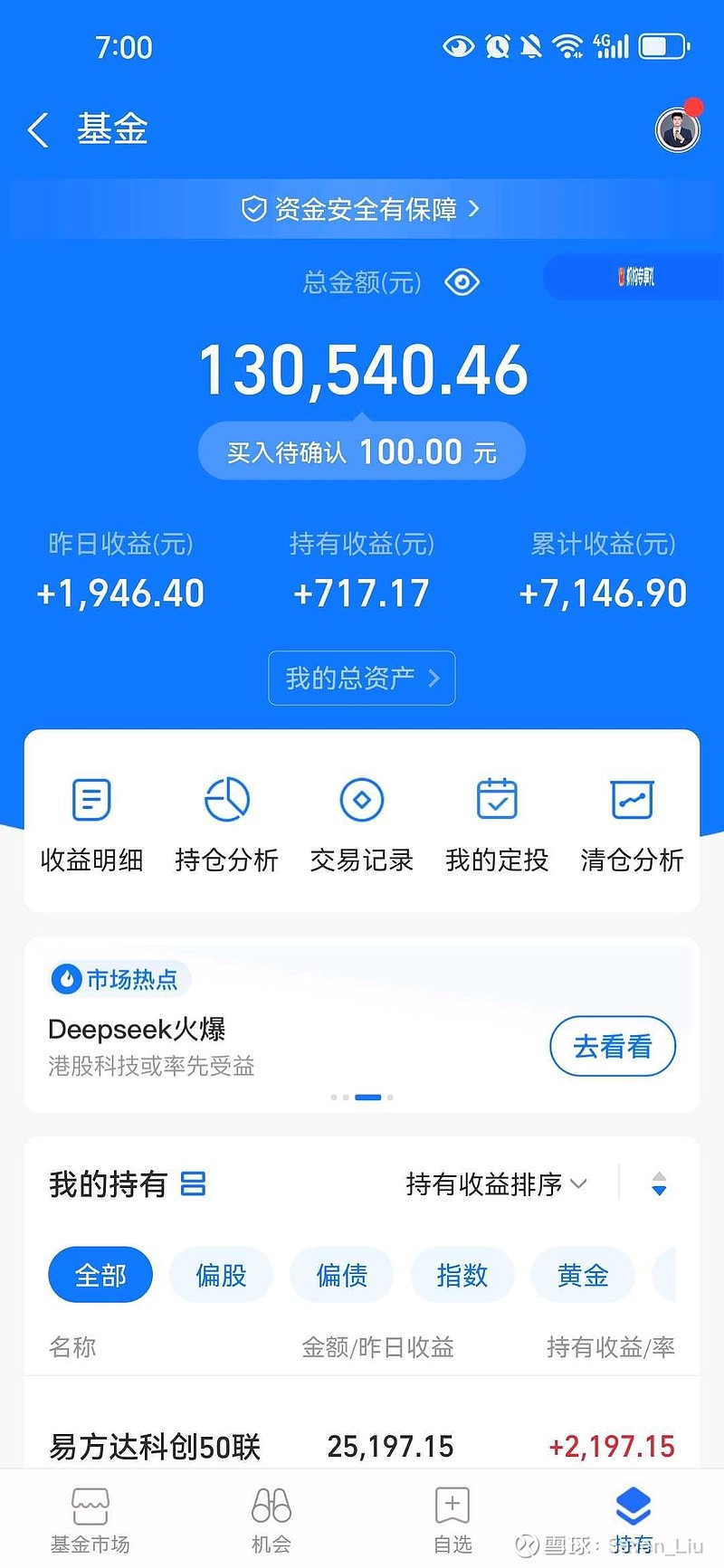This screenshot has width=724, height=1568.
Task: Click the 买入待确认 100.00 元 bubble
Action: click(x=361, y=451)
